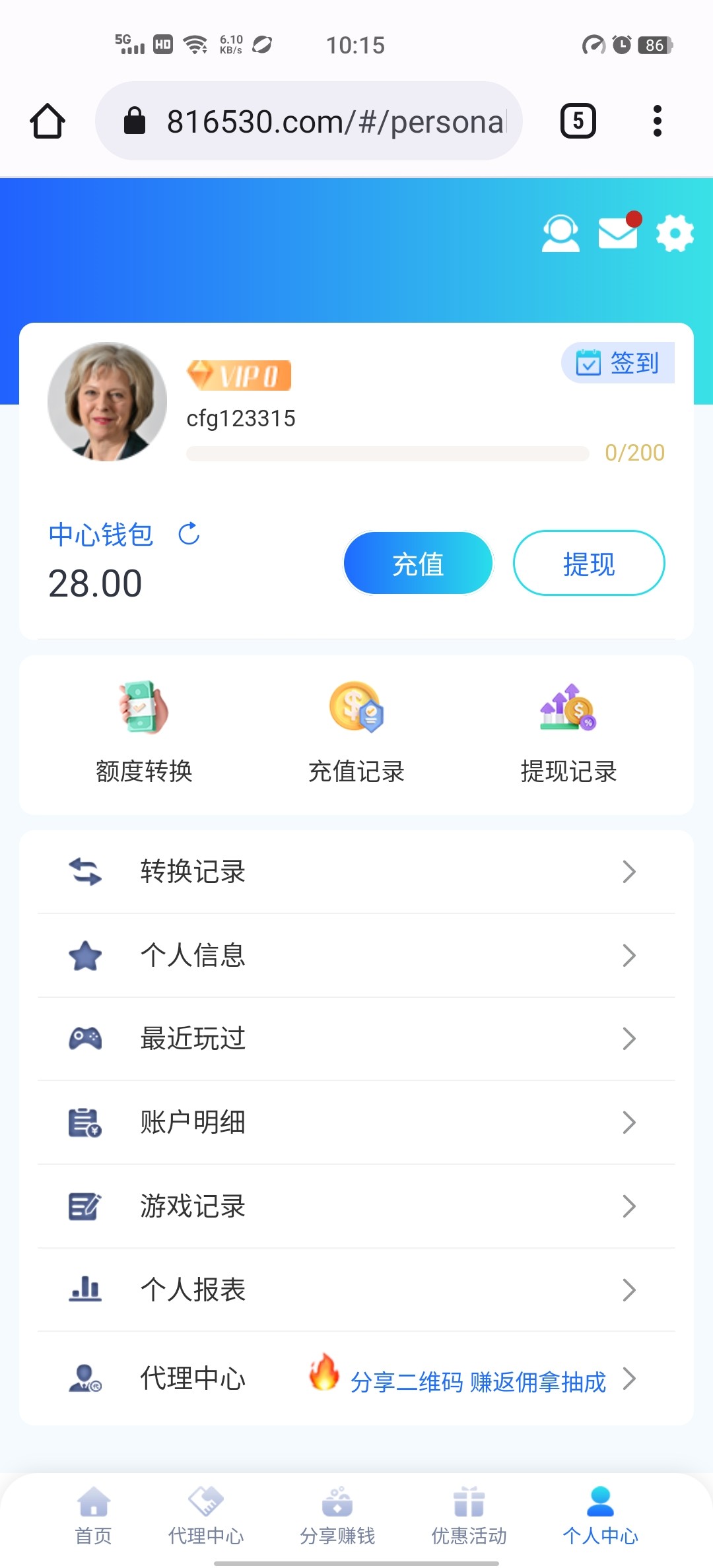Viewport: 713px width, 1568px height.
Task: Tap the 提现 withdraw button
Action: 588,564
